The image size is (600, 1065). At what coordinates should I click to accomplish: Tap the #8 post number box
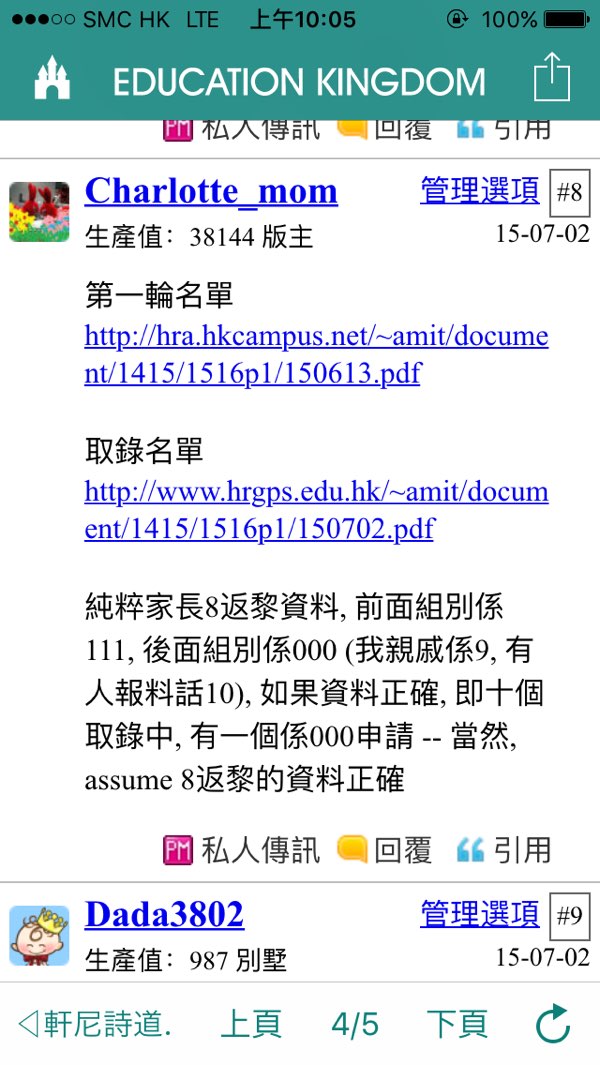[x=569, y=192]
